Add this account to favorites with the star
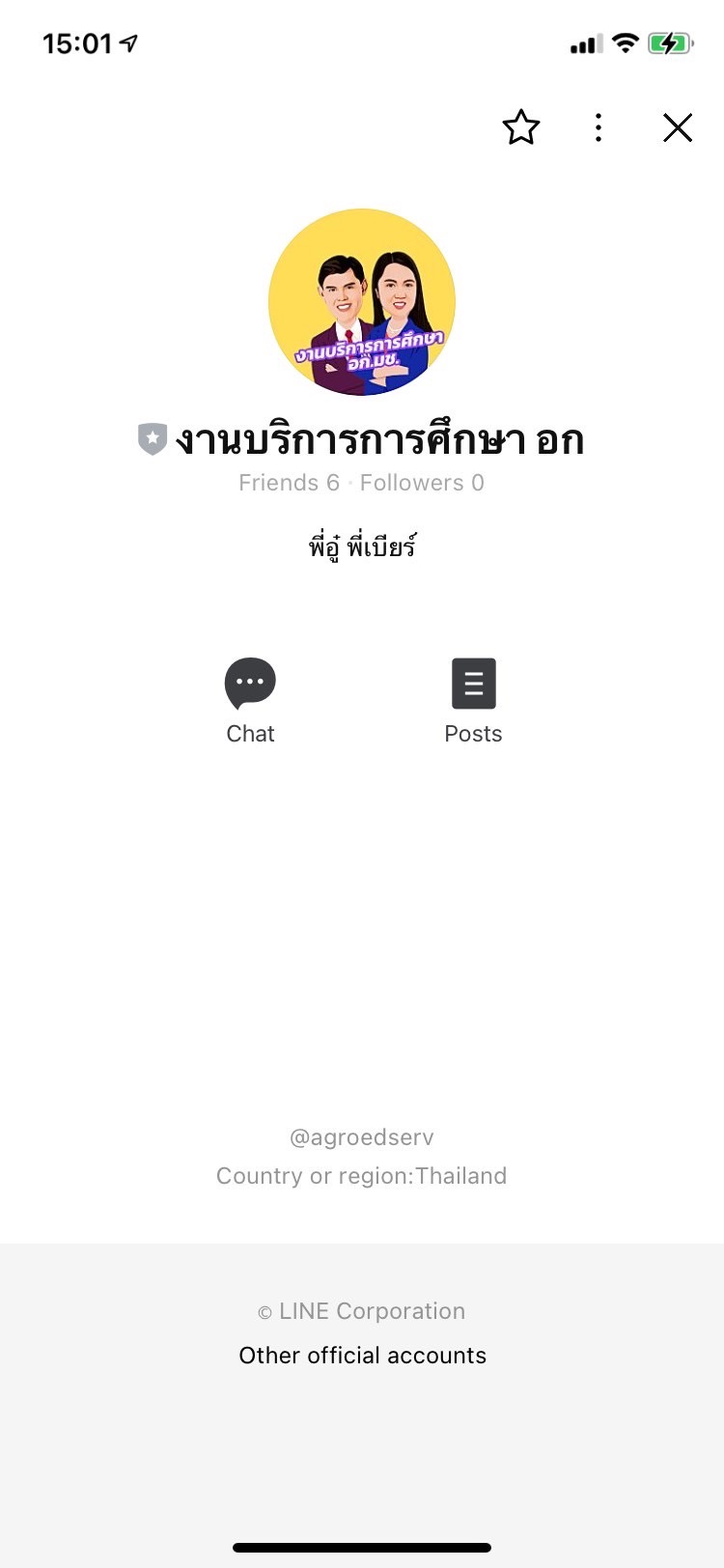 click(520, 127)
